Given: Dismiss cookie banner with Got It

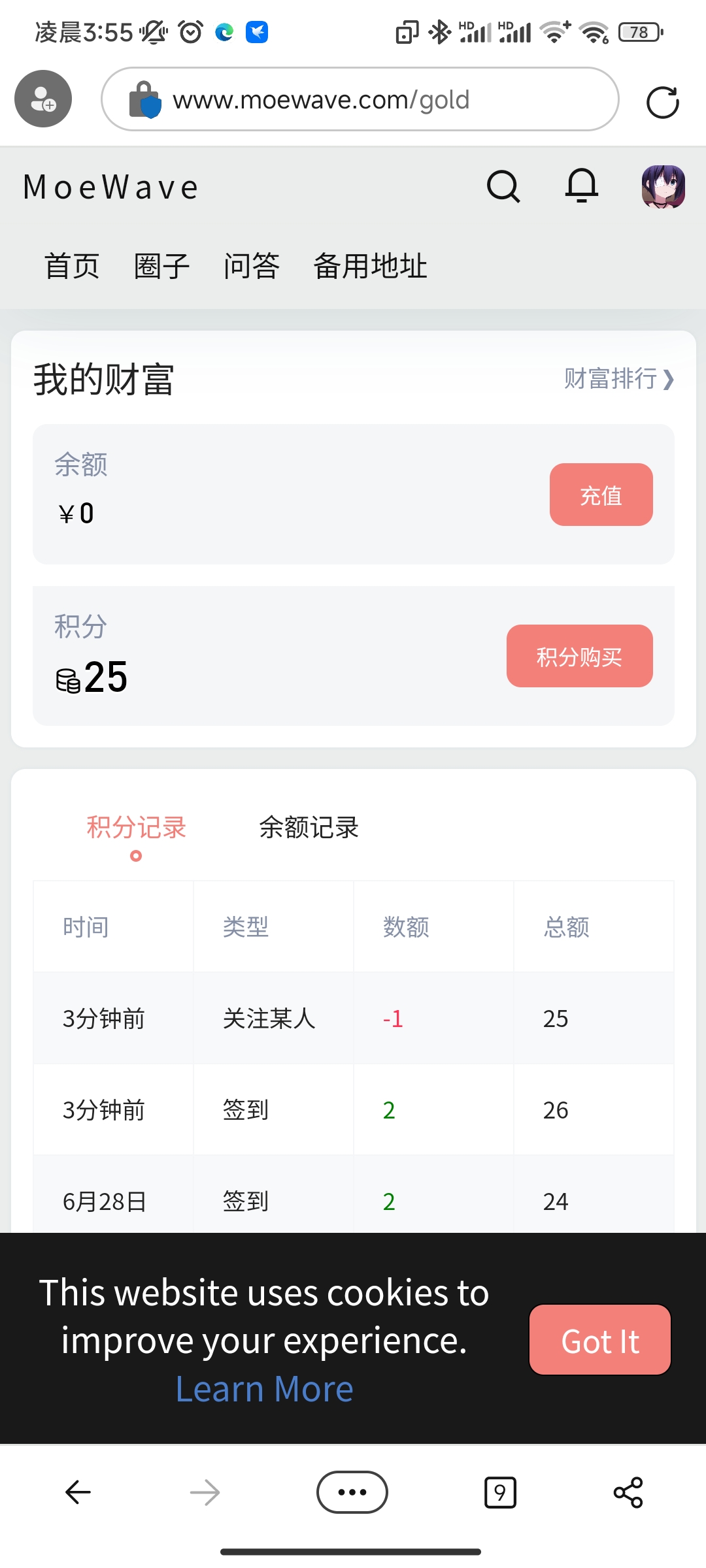Looking at the screenshot, I should pos(600,1340).
